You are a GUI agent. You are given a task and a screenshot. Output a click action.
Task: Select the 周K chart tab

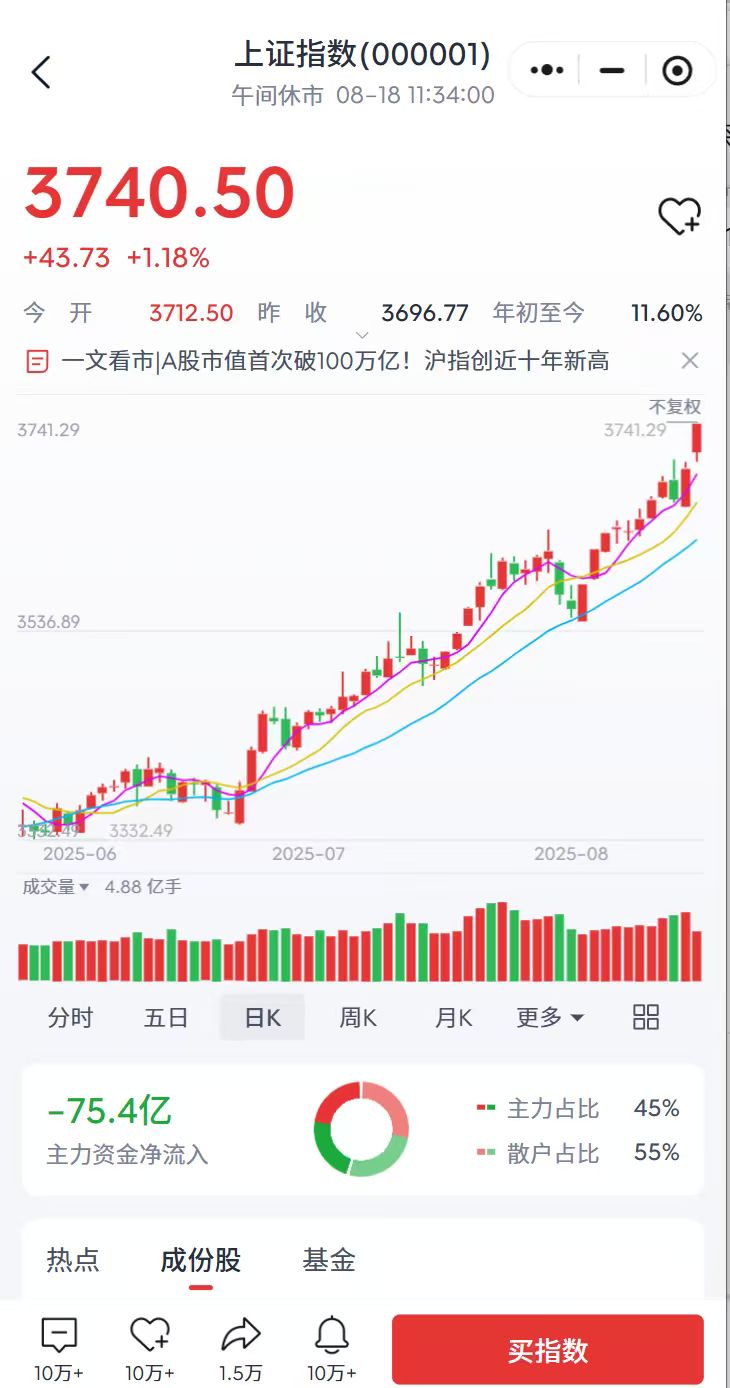pyautogui.click(x=358, y=1018)
